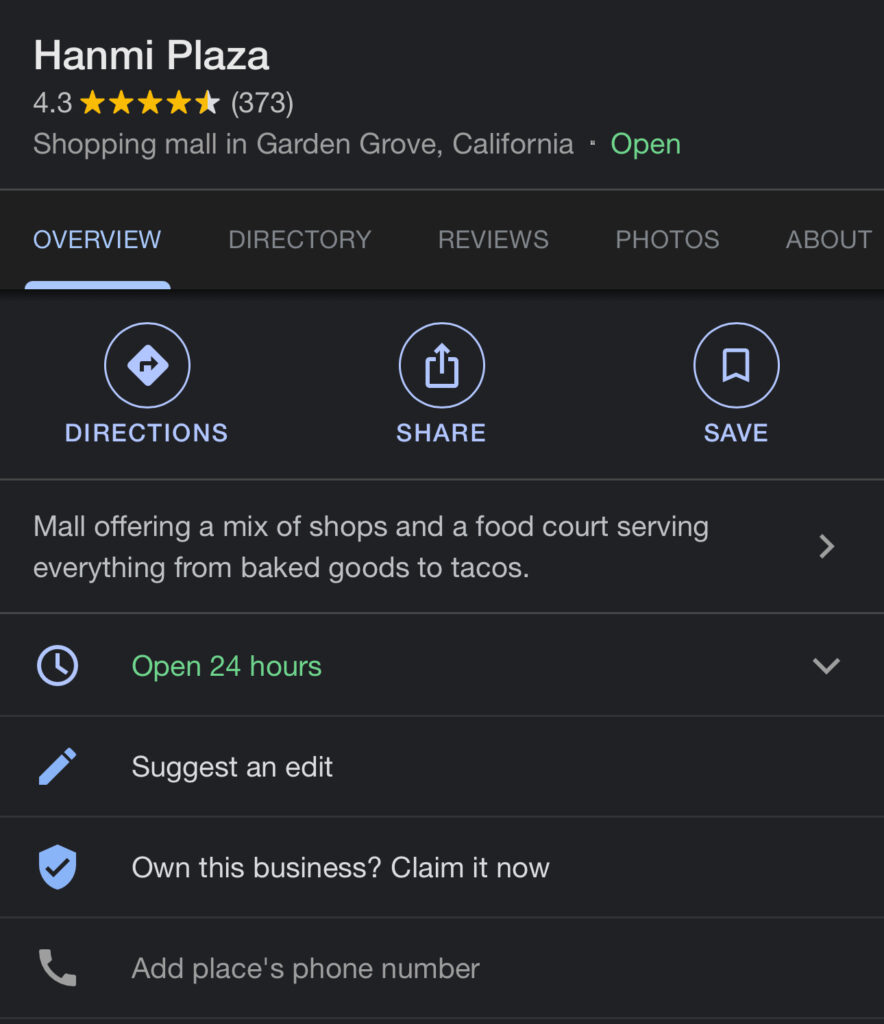The image size is (884, 1024).
Task: Switch to the Reviews tab
Action: point(493,240)
